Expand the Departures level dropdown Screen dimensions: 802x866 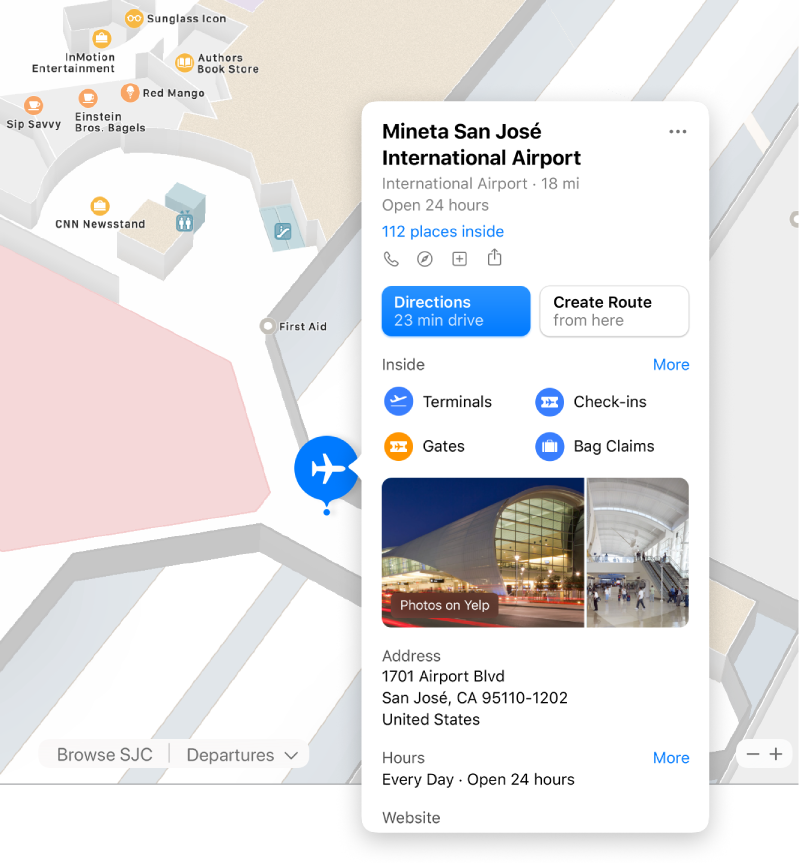[x=242, y=756]
